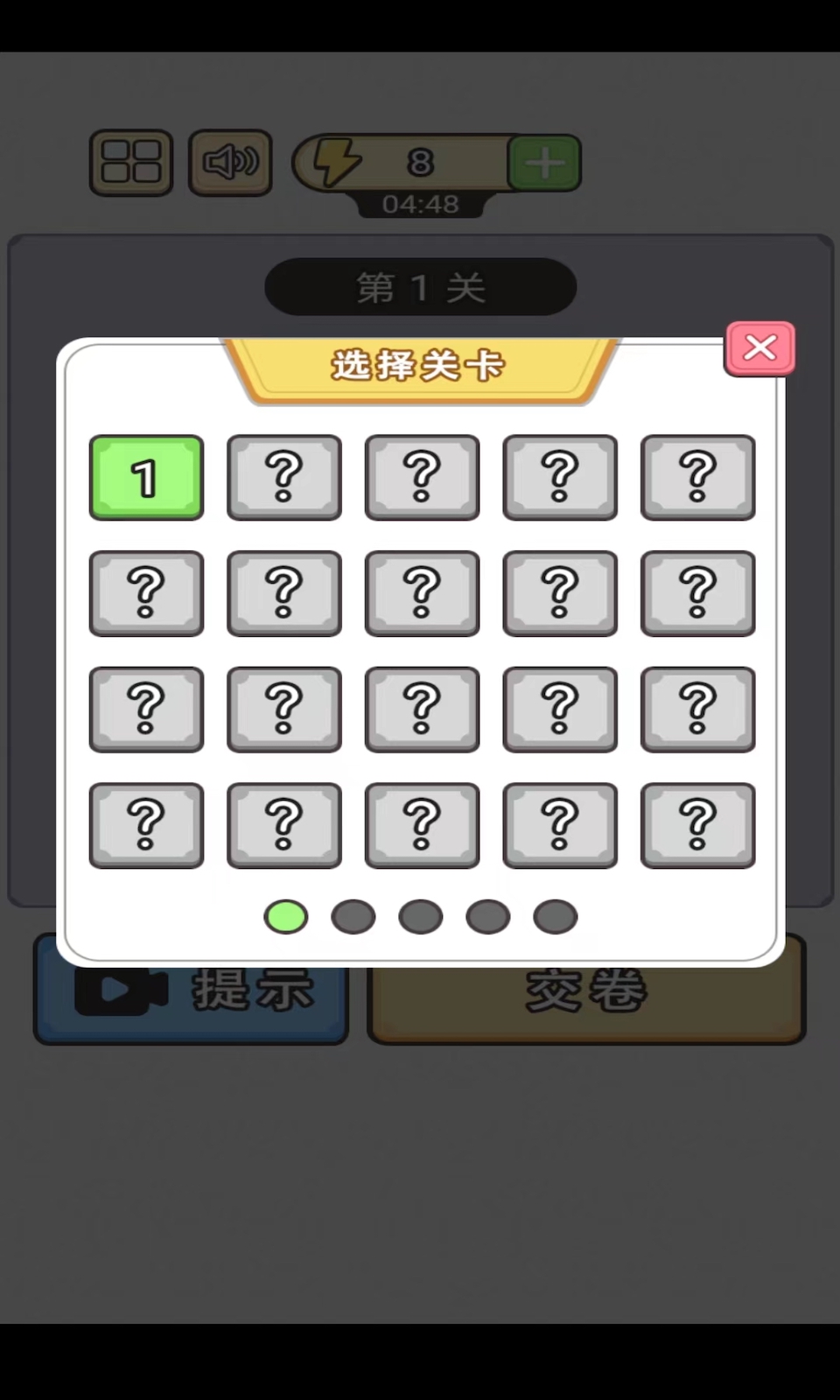
Task: Go to the second page dot
Action: click(353, 917)
